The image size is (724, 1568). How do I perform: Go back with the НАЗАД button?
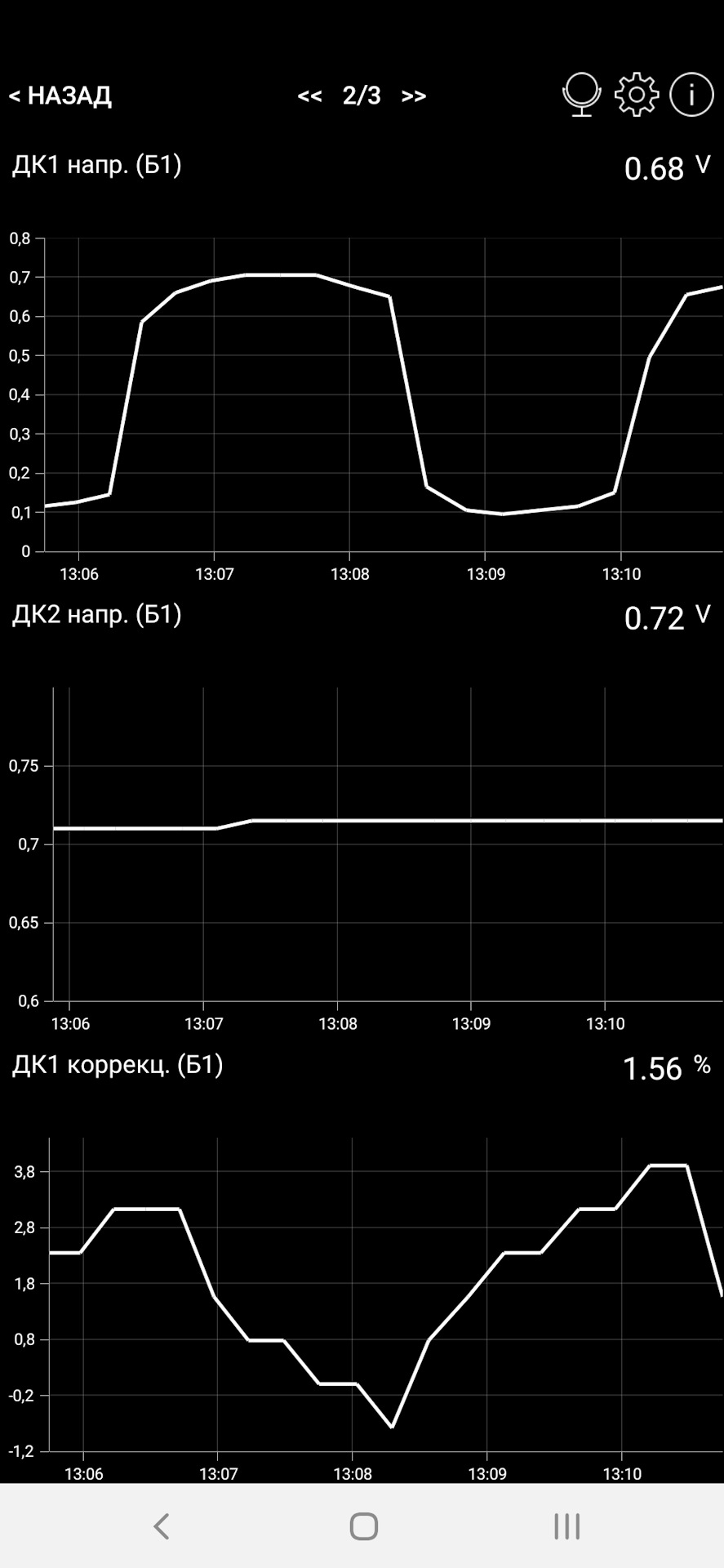point(60,96)
